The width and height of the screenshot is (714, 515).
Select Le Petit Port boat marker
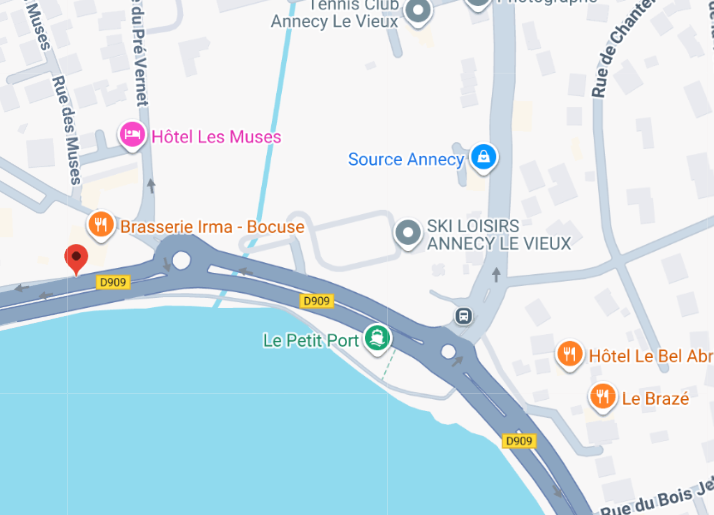(x=377, y=339)
